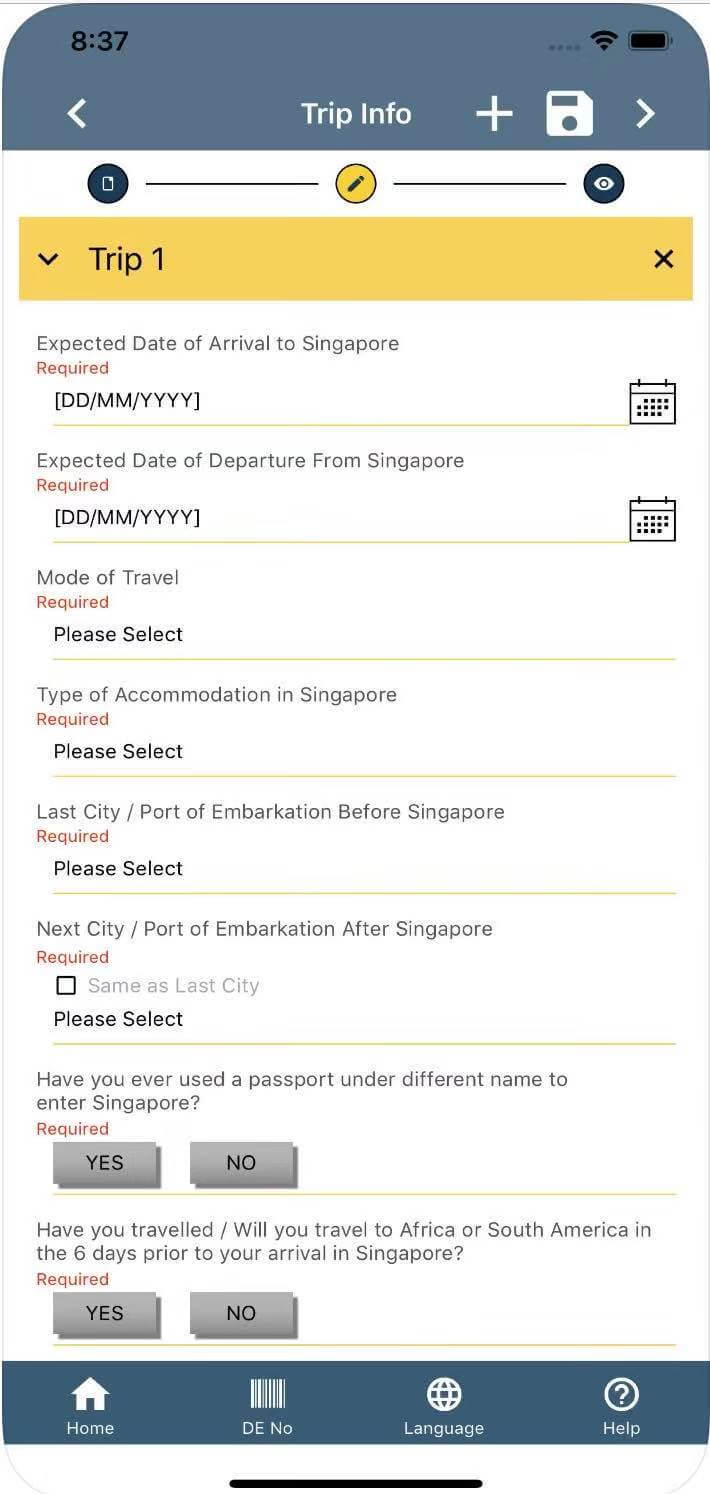The height and width of the screenshot is (1494, 710).
Task: Answer NO to different passport name question
Action: point(243,1164)
